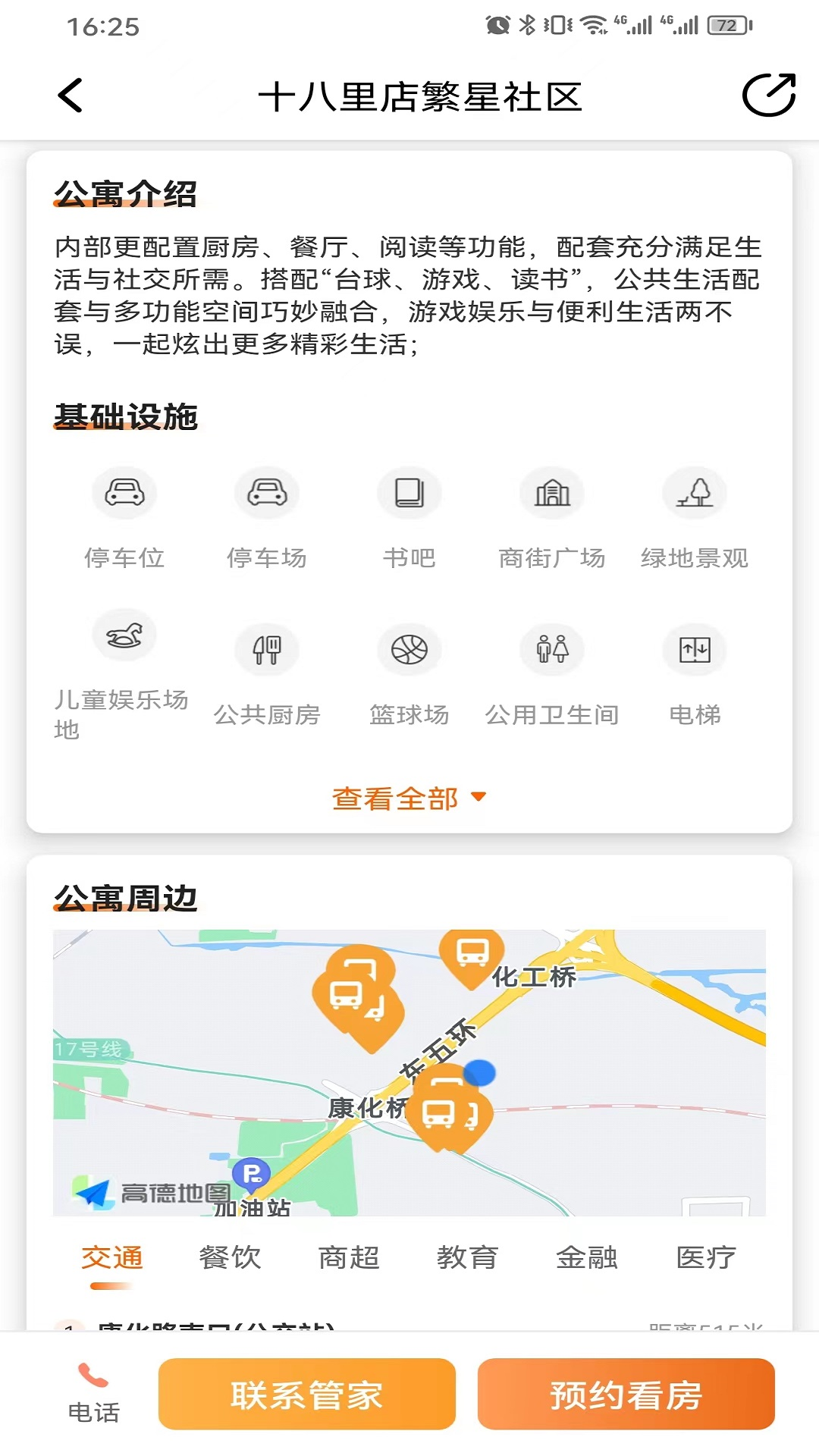
Task: Call via the 电话 icon
Action: pyautogui.click(x=94, y=1394)
